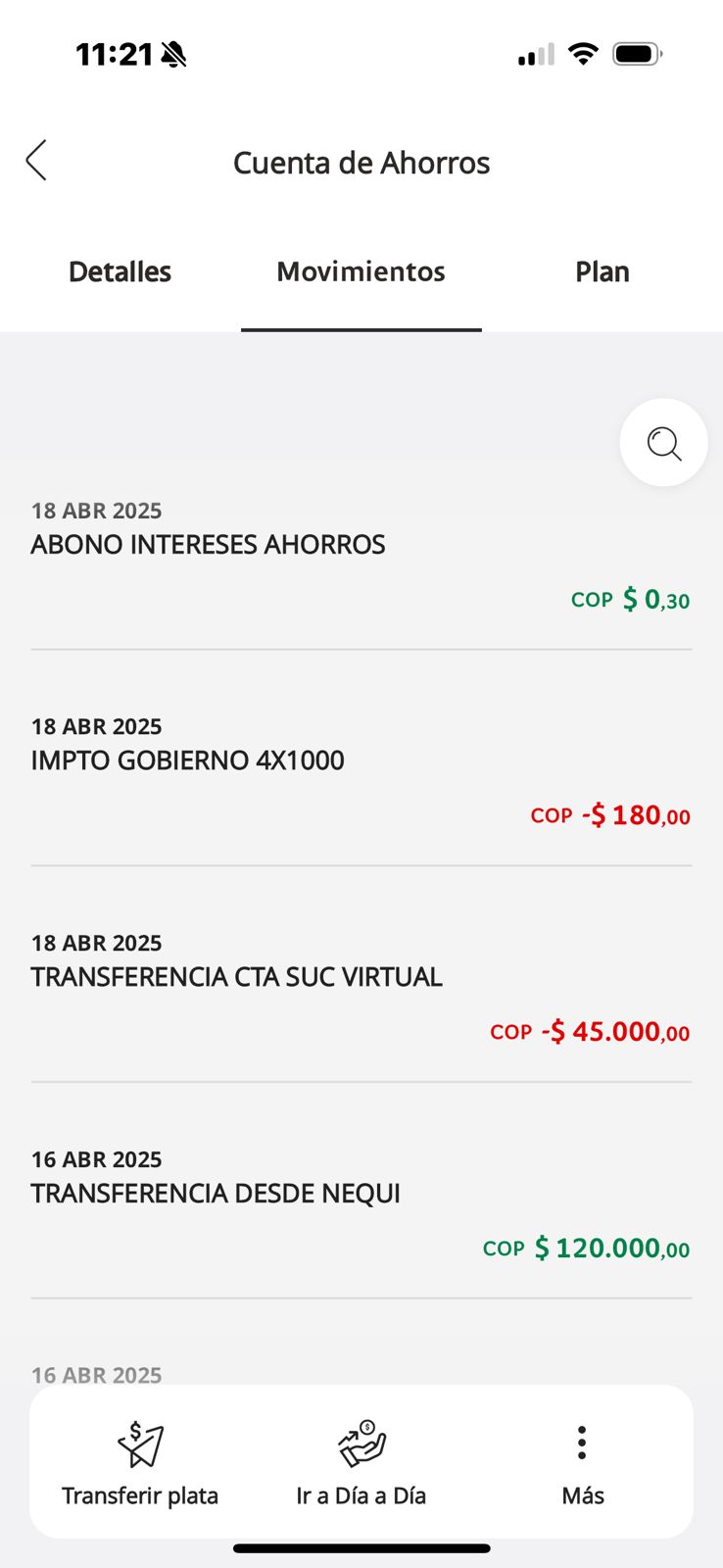Go back from Cuenta de Ahorros
The height and width of the screenshot is (1568, 723).
click(x=36, y=161)
